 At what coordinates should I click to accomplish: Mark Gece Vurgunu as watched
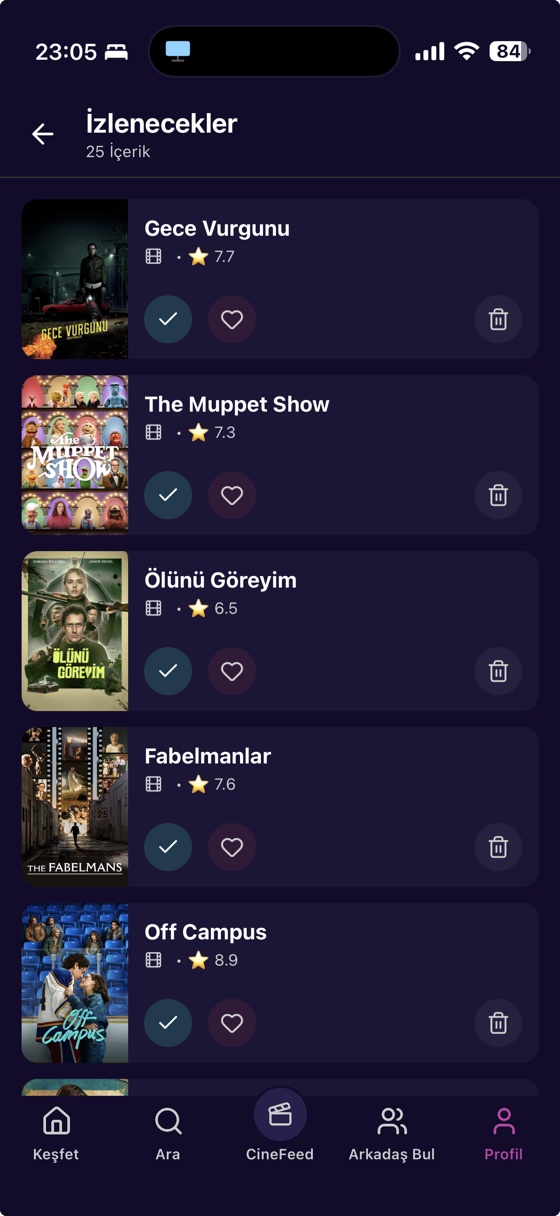tap(168, 319)
